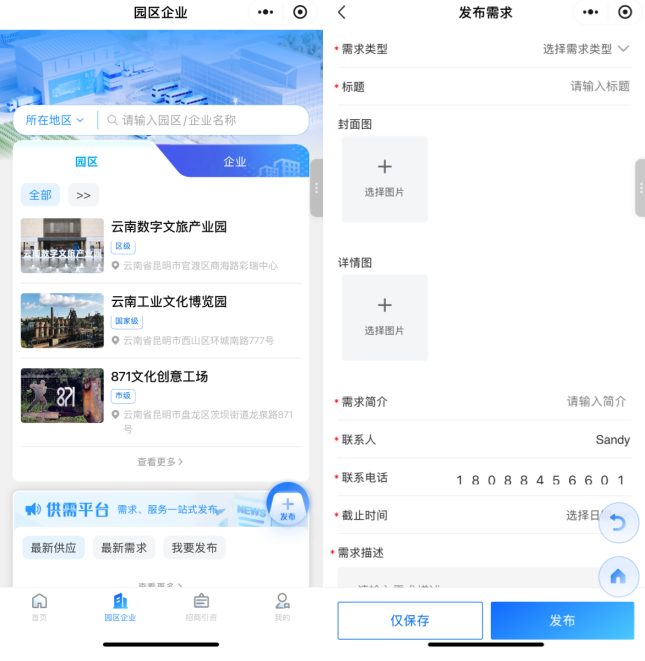Open the 我的 tab
This screenshot has height=661, width=645.
[282, 607]
